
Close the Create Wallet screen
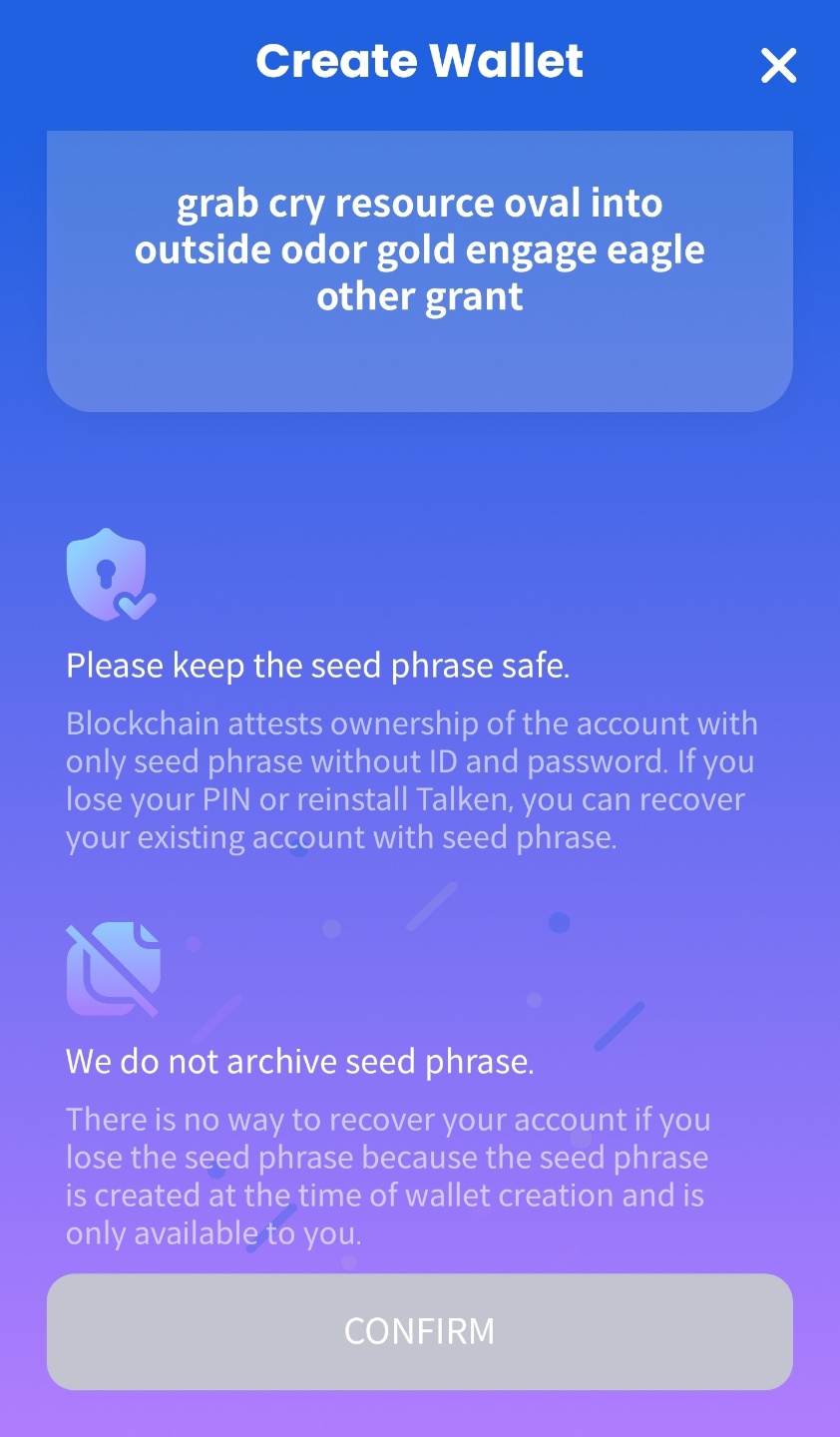pyautogui.click(x=778, y=66)
